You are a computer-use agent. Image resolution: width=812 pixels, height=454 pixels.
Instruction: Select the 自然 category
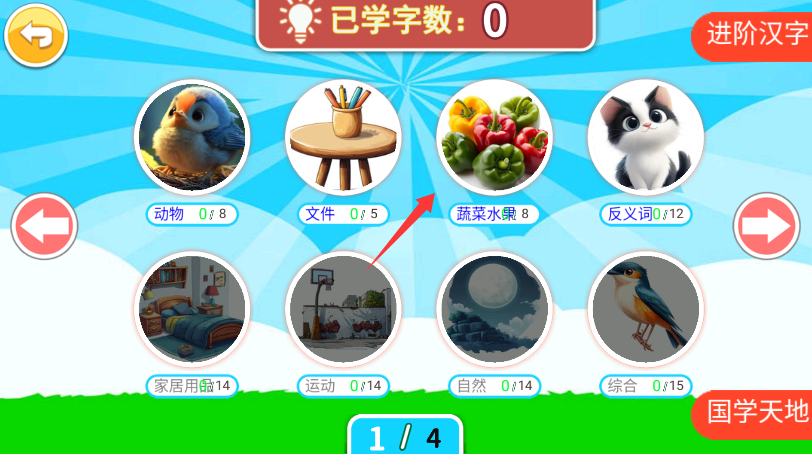pos(494,310)
